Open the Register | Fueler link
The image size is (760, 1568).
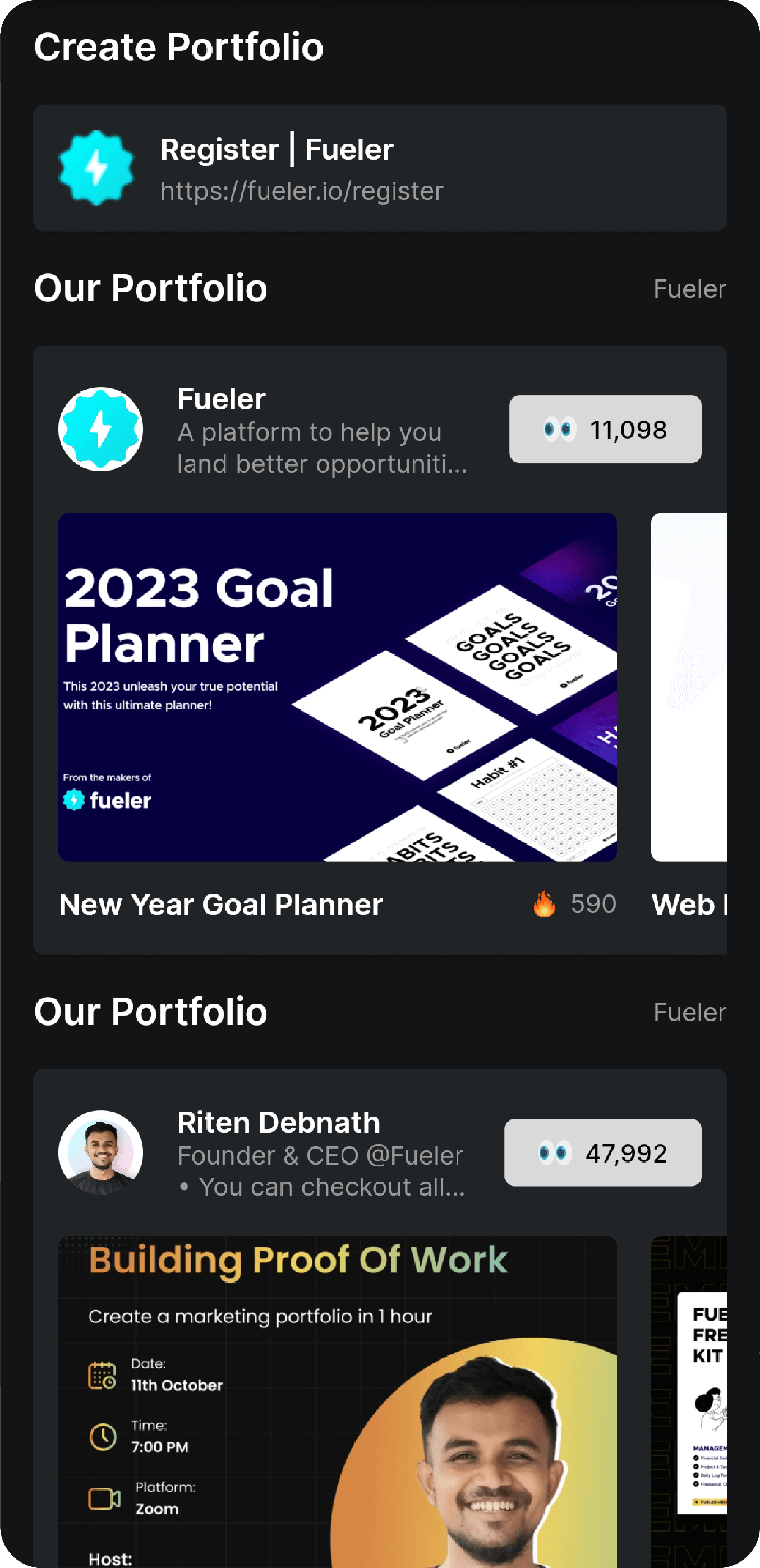(x=277, y=148)
